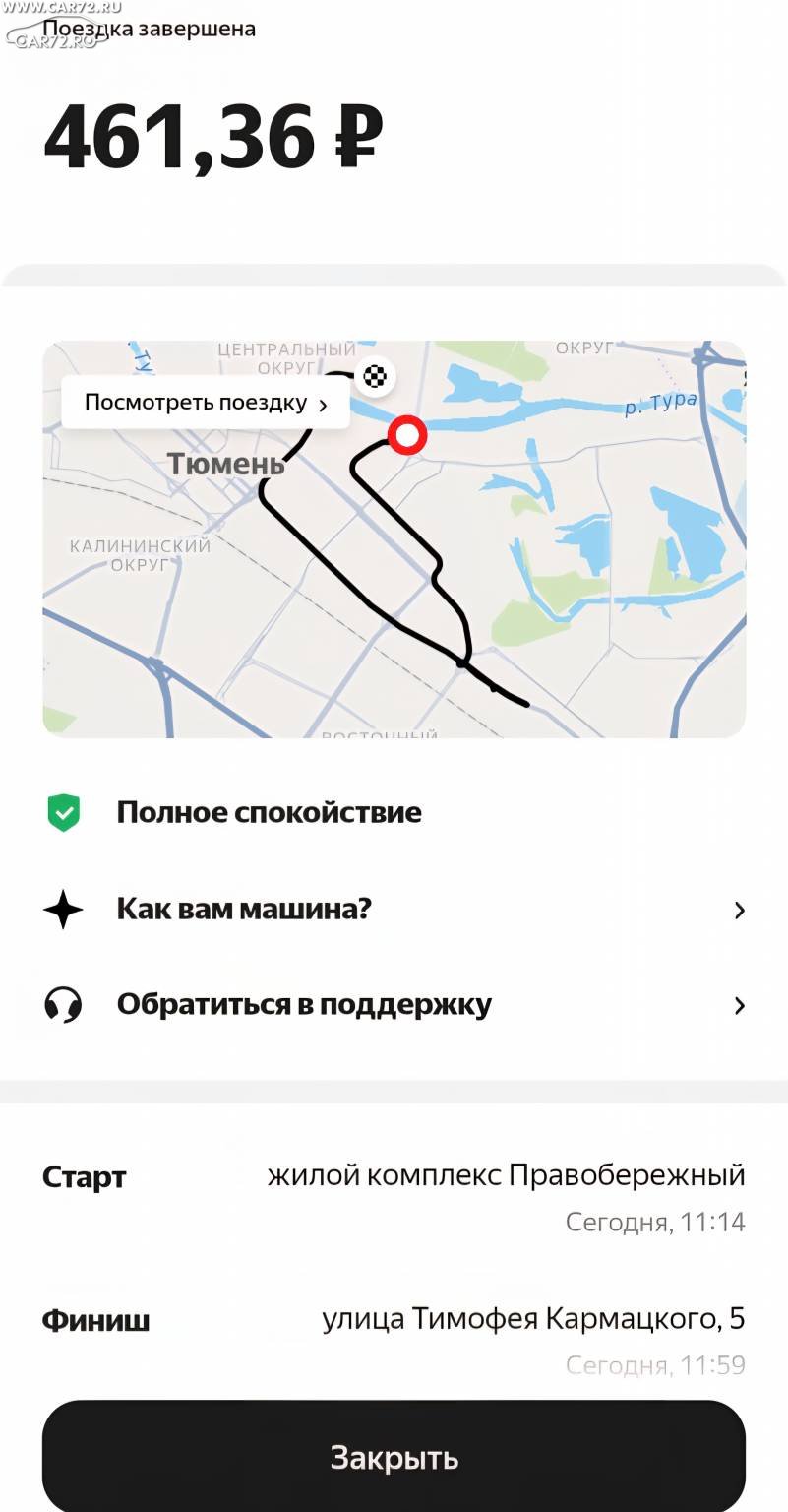Open 'Как вам машина?' rating row
Viewport: 788px width, 1512px height.
(x=394, y=910)
